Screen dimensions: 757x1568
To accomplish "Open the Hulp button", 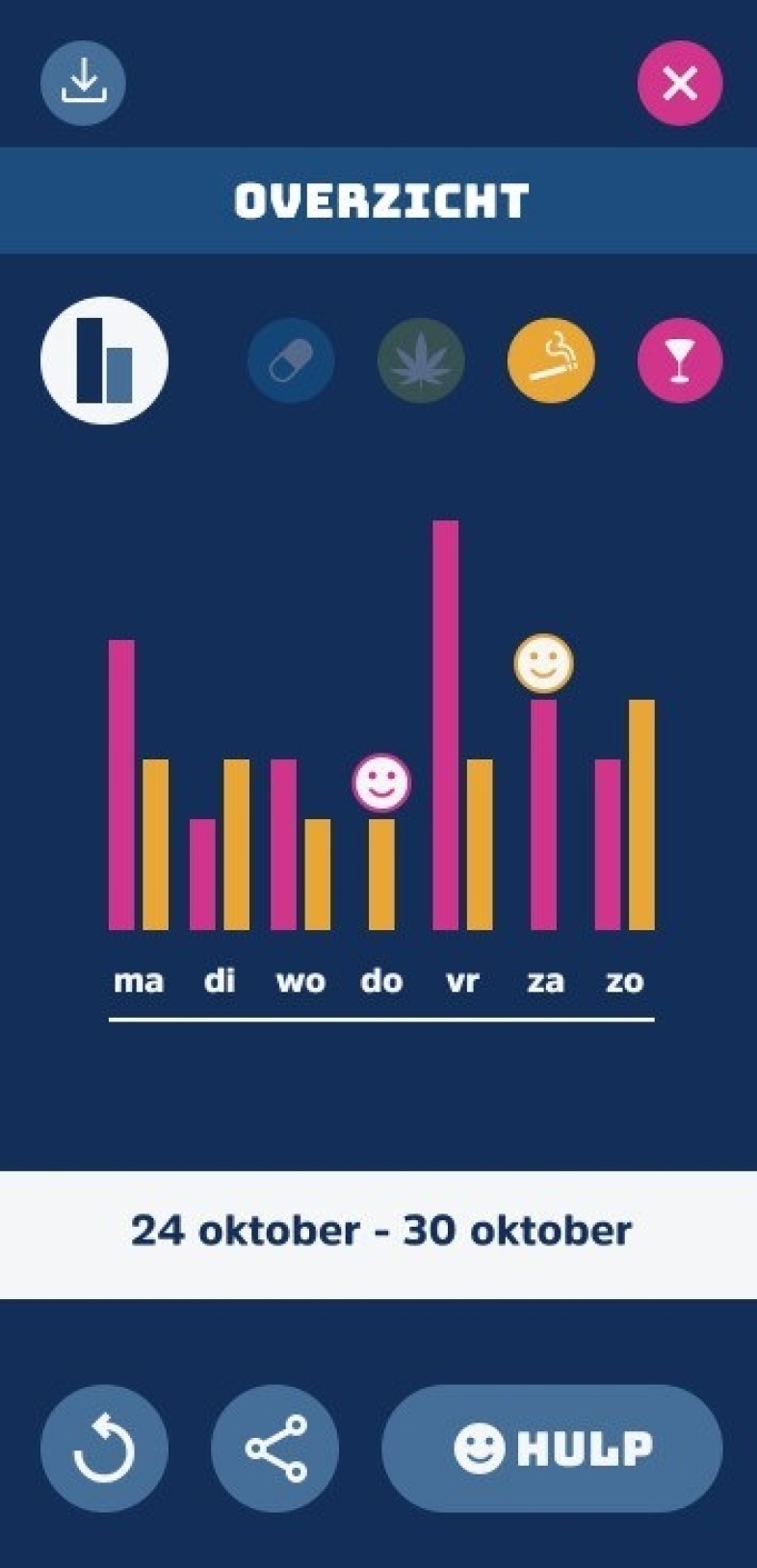I will pyautogui.click(x=552, y=1448).
